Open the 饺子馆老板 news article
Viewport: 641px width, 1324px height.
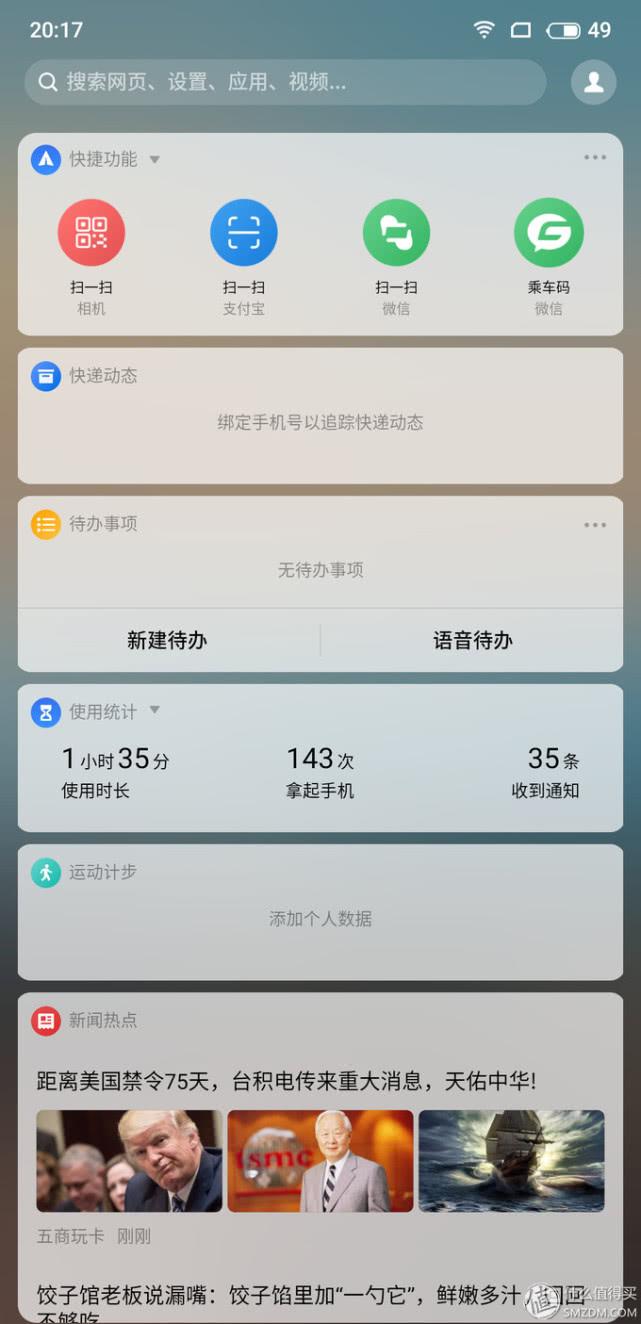coord(280,1297)
